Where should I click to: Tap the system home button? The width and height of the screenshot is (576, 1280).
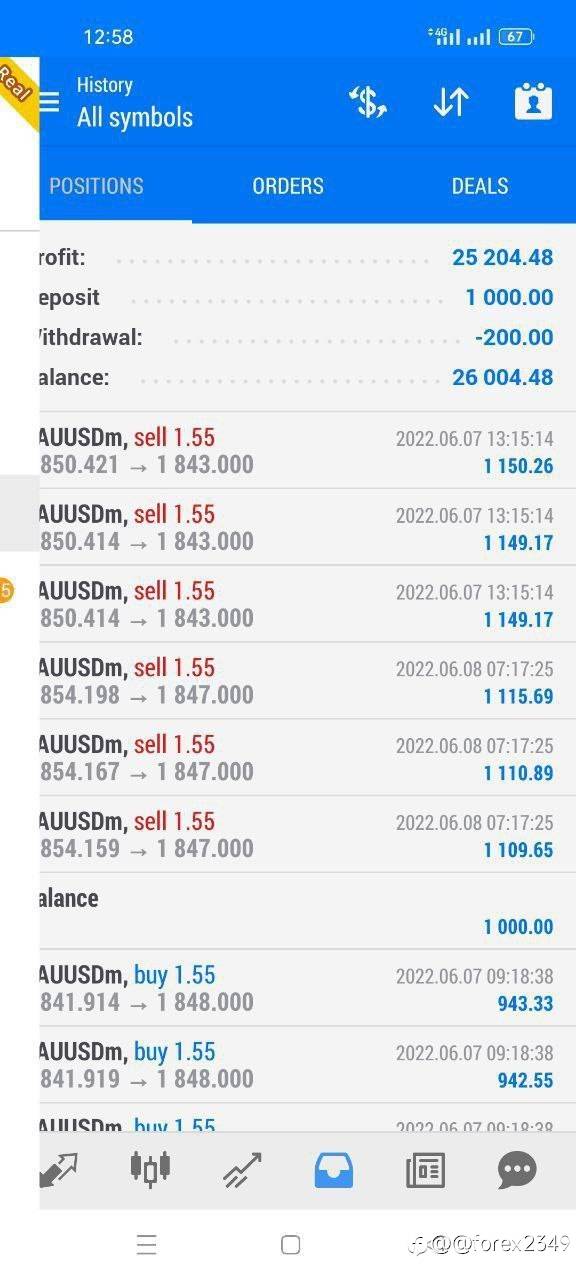(291, 1244)
